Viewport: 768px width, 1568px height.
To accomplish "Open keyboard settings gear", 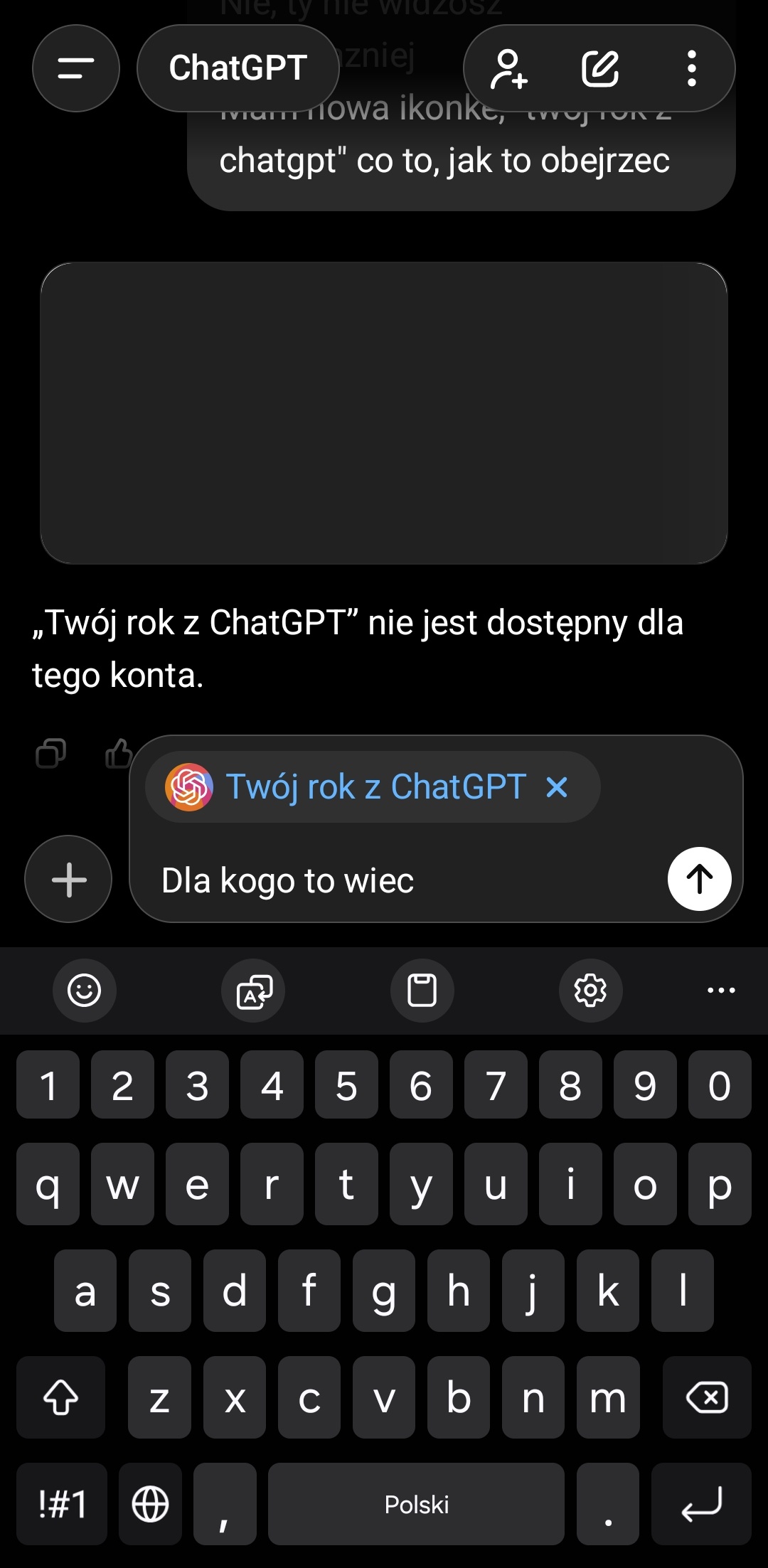I will (x=590, y=991).
